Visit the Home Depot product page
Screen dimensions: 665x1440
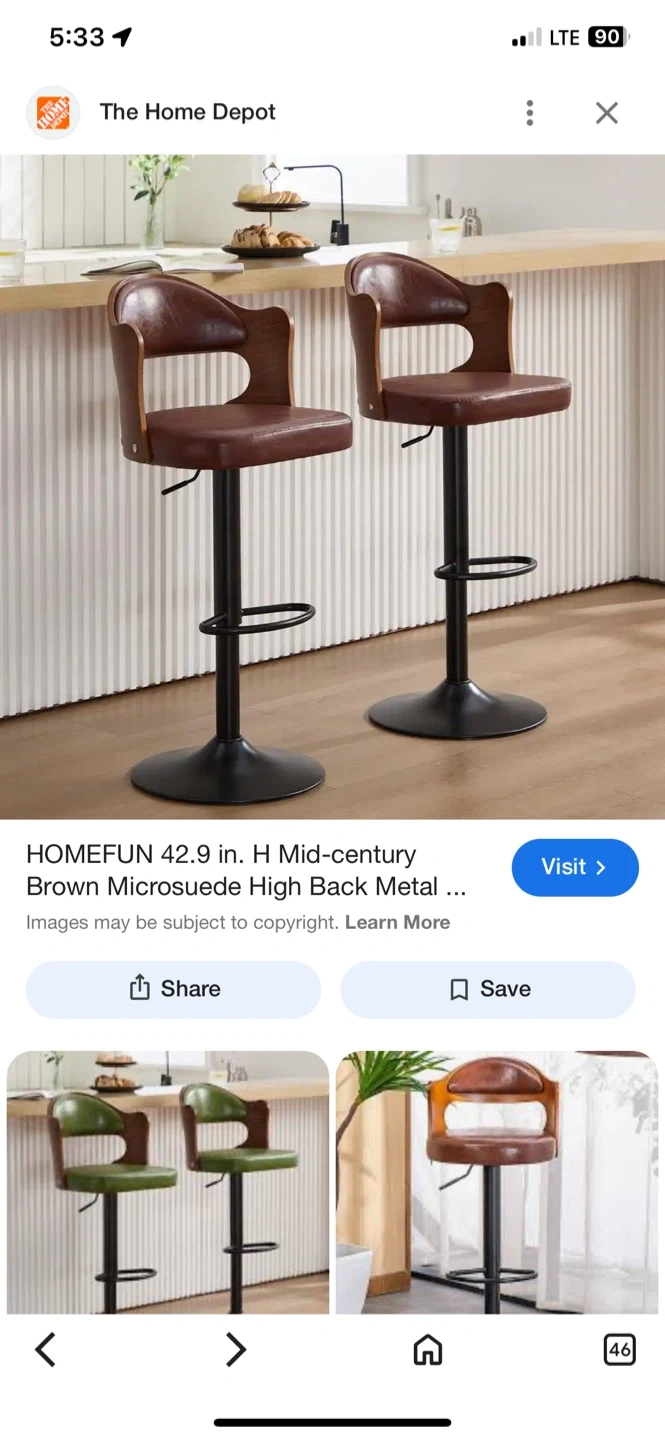(574, 867)
